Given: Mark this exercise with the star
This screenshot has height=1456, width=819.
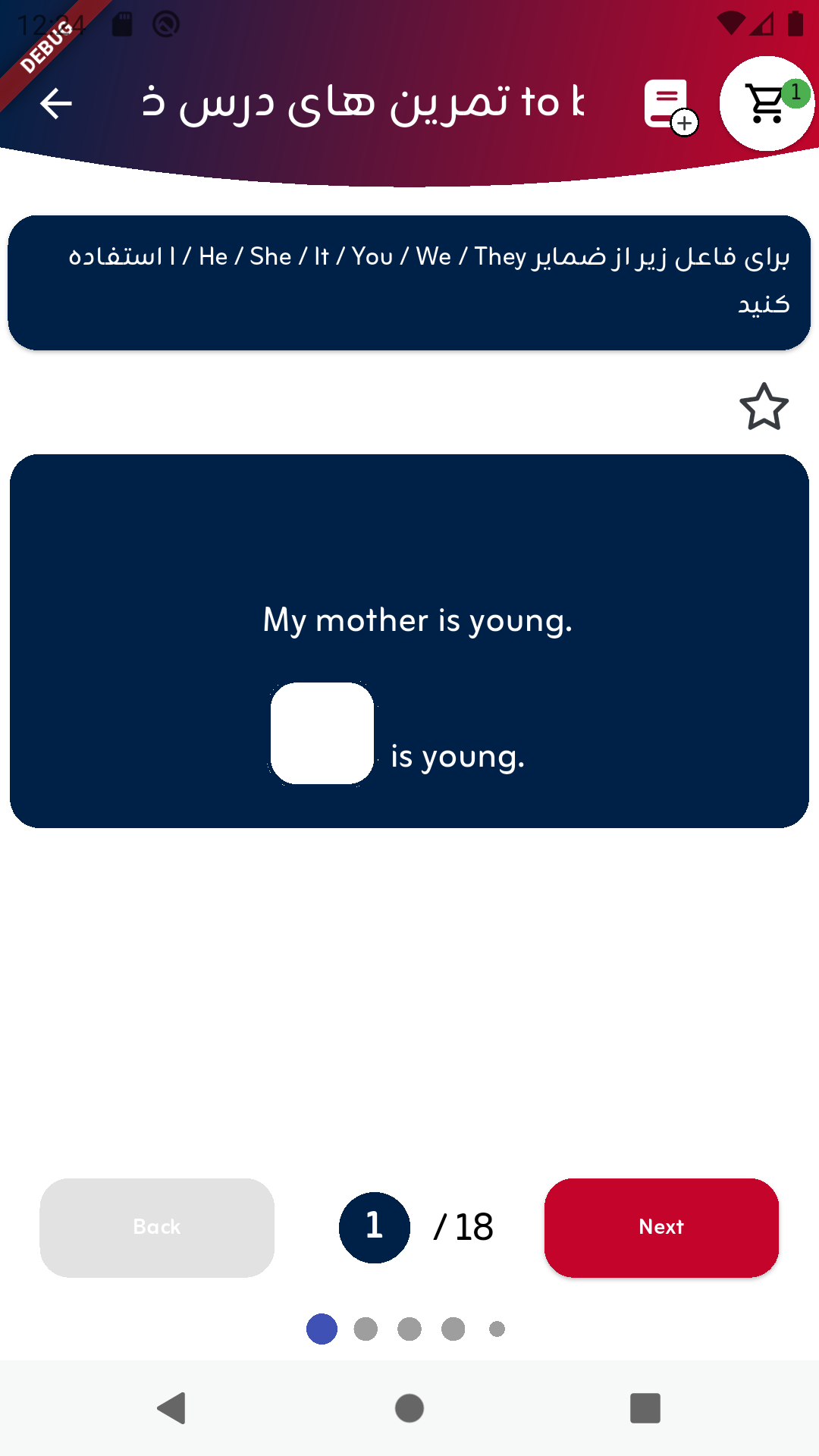Looking at the screenshot, I should coord(764,407).
